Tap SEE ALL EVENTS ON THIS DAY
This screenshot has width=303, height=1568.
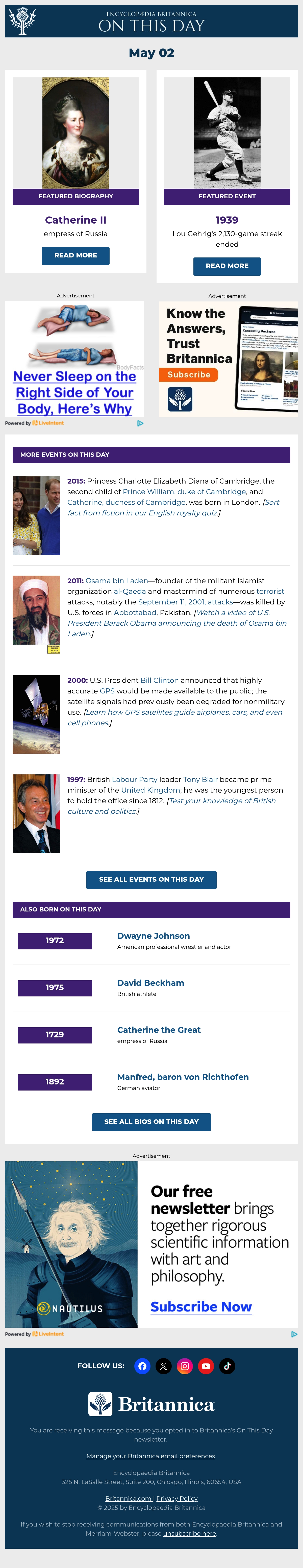151,880
